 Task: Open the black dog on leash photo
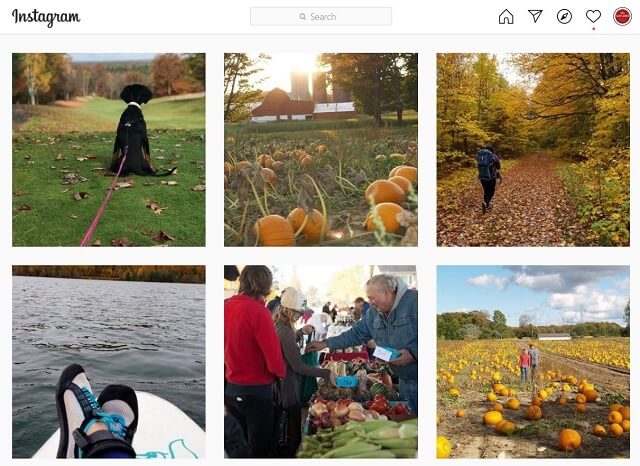[x=108, y=149]
